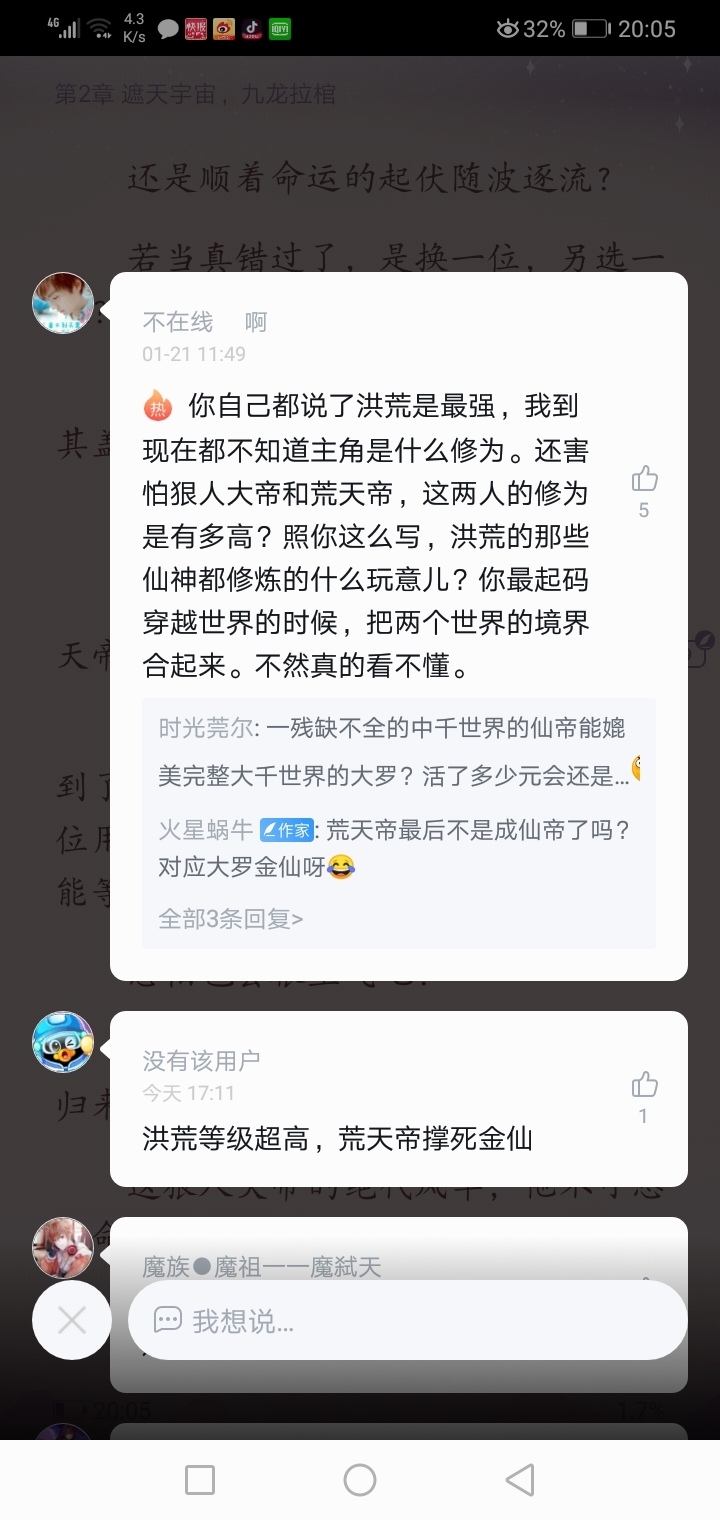The image size is (720, 1520).
Task: Go back with the system back button
Action: pos(519,1480)
